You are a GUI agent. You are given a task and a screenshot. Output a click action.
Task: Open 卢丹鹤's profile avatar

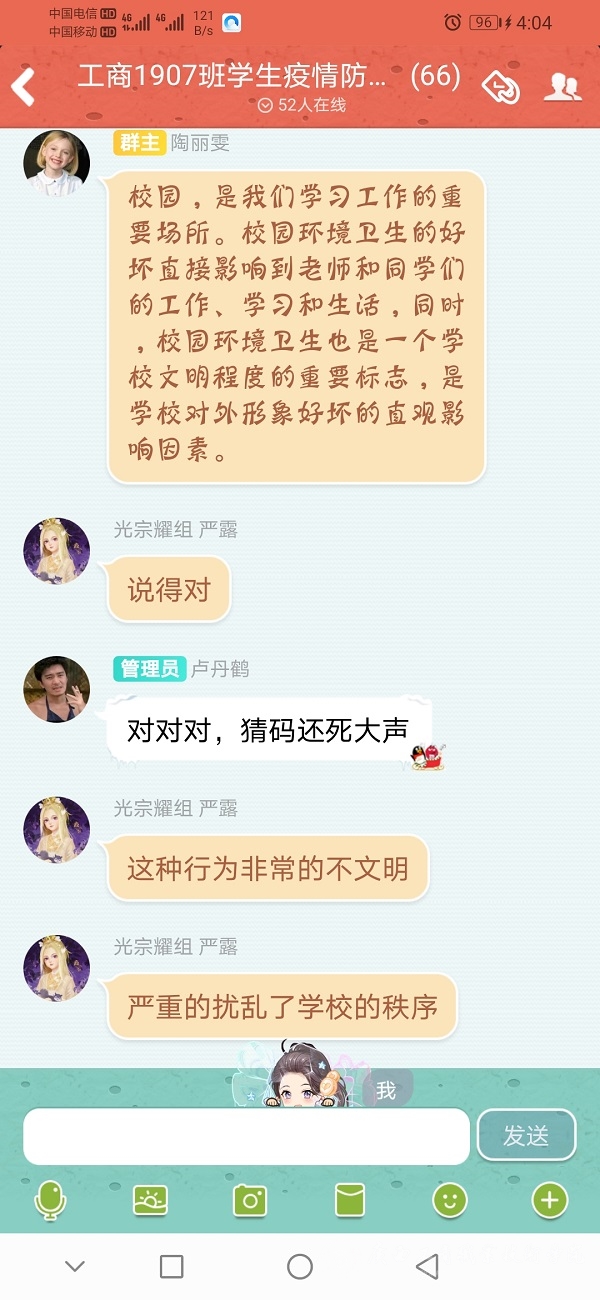click(x=56, y=689)
